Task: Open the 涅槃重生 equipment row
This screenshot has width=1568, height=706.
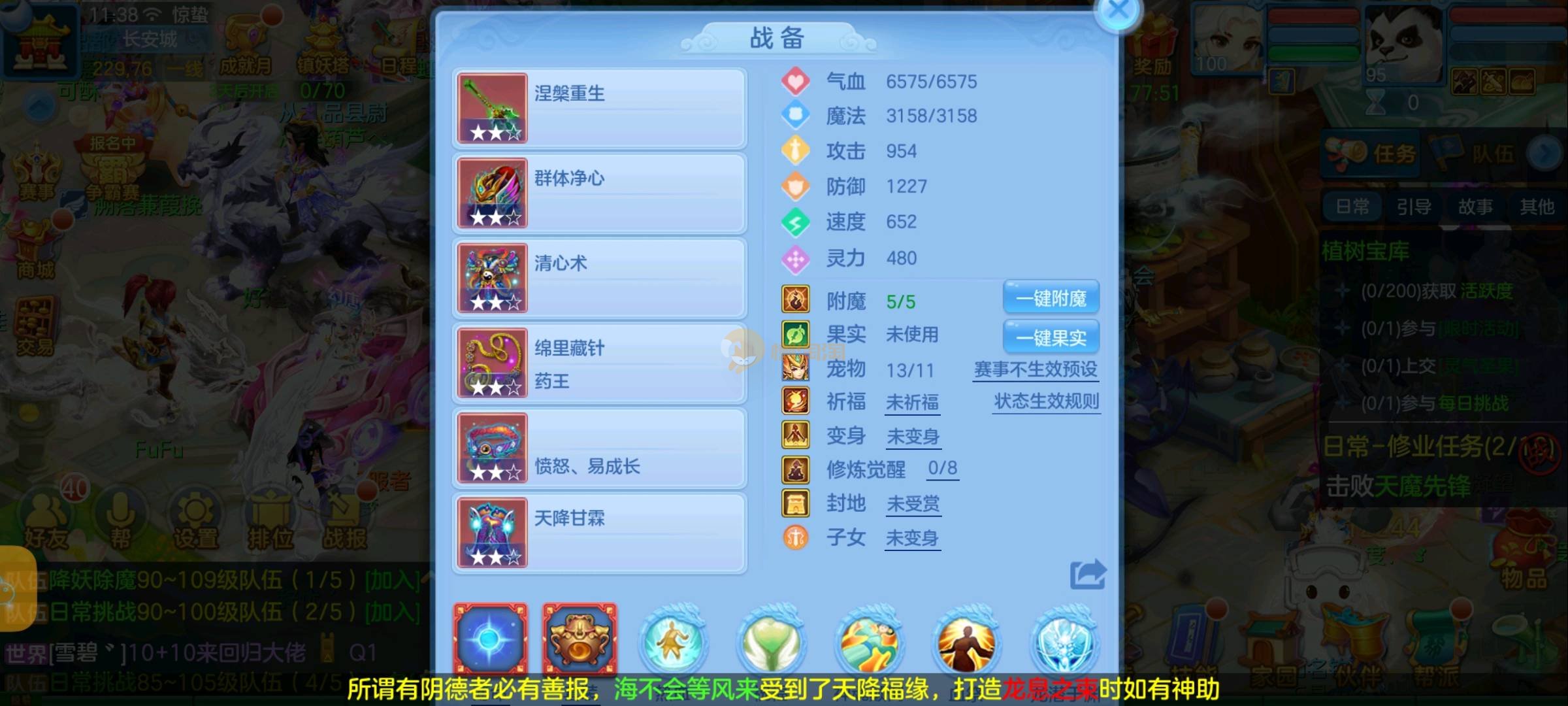Action: tap(600, 109)
